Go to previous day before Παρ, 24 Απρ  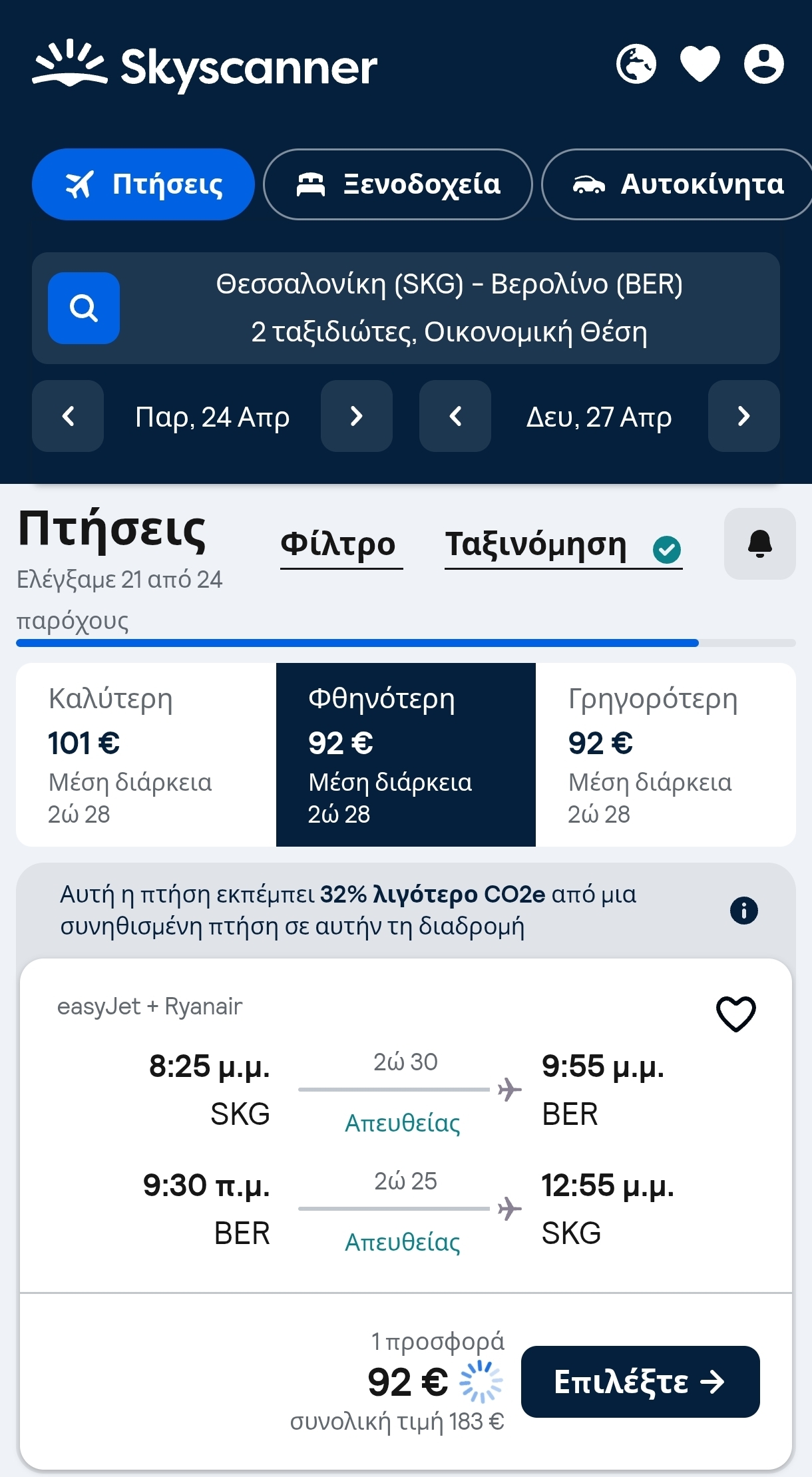coord(68,416)
